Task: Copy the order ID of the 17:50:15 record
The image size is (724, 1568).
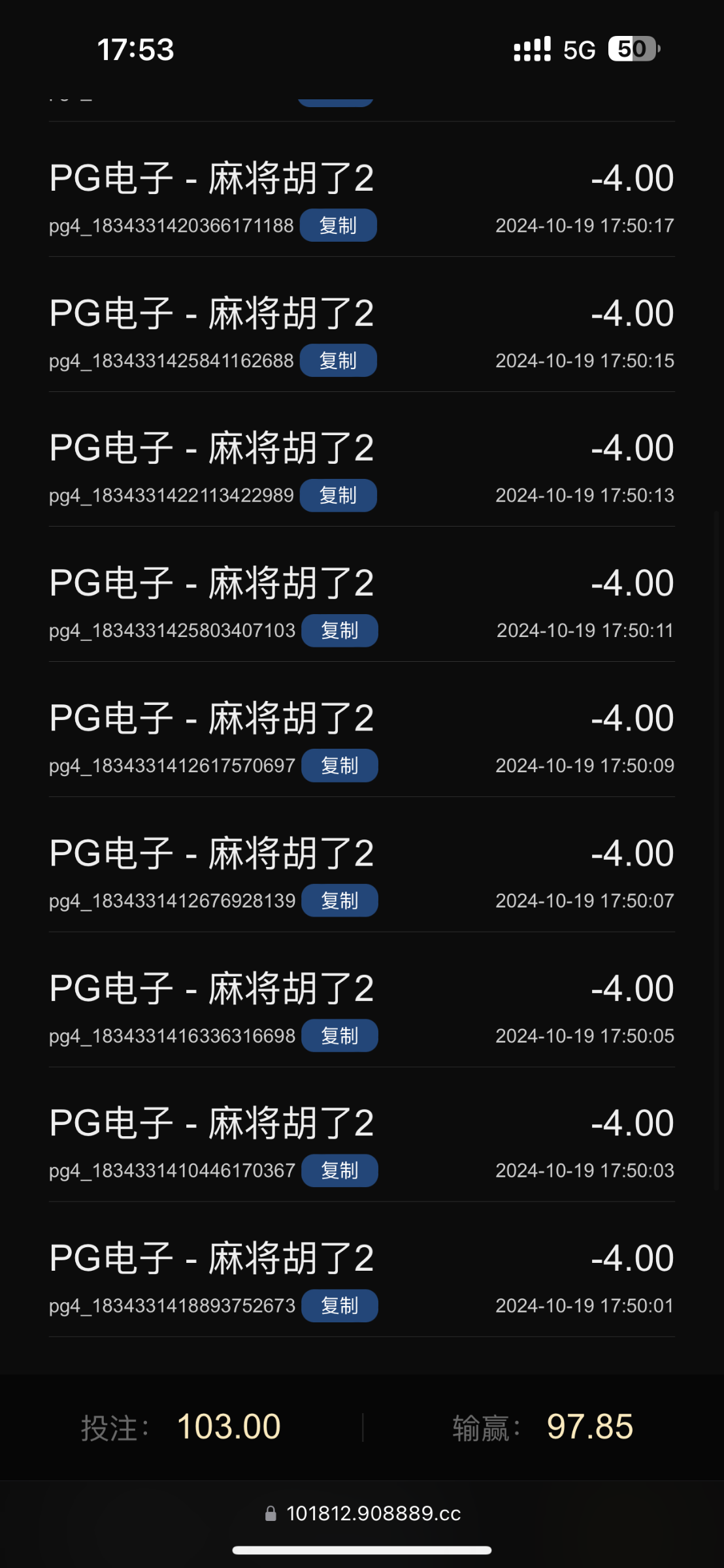Action: [x=338, y=361]
